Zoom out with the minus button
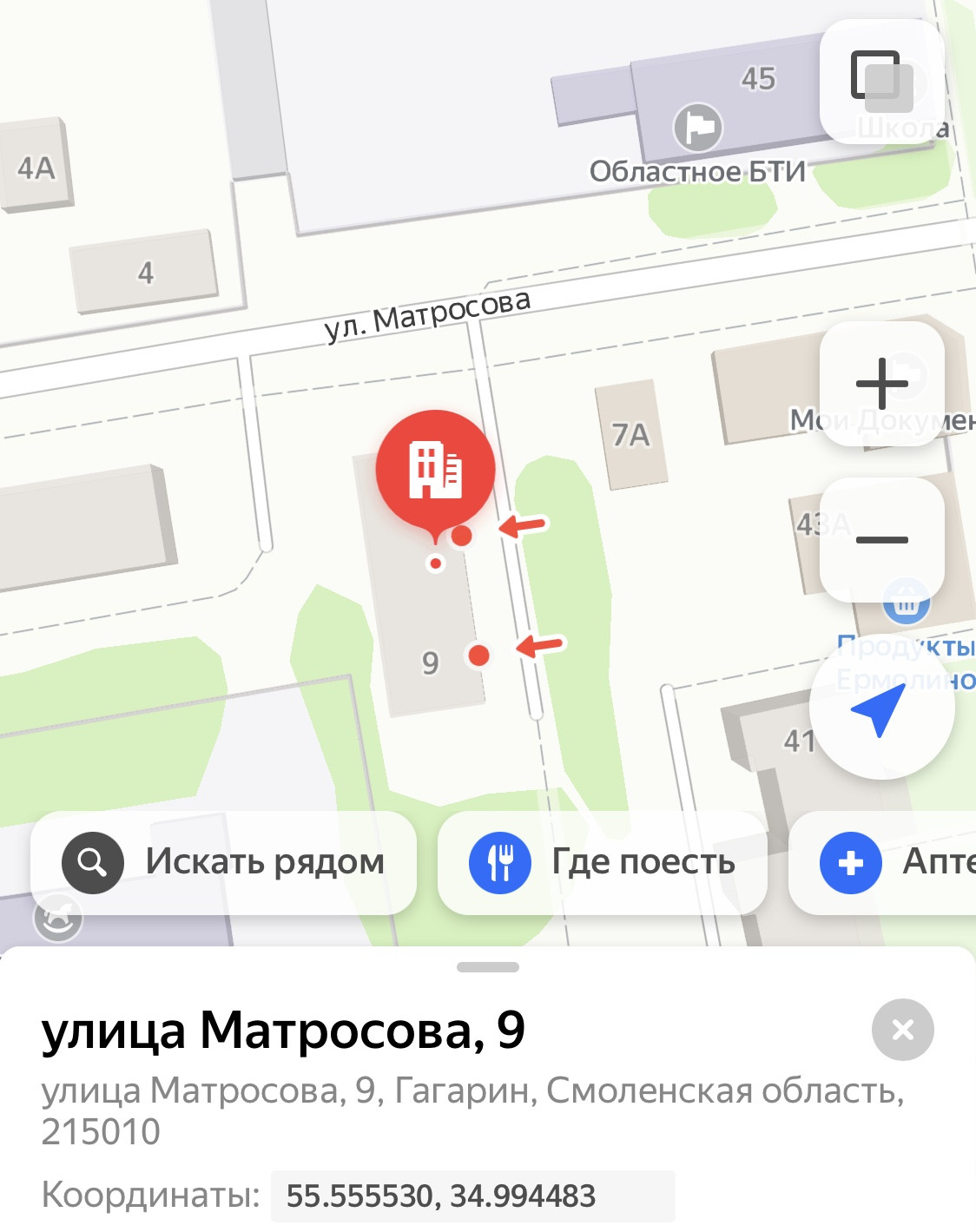 tap(881, 539)
